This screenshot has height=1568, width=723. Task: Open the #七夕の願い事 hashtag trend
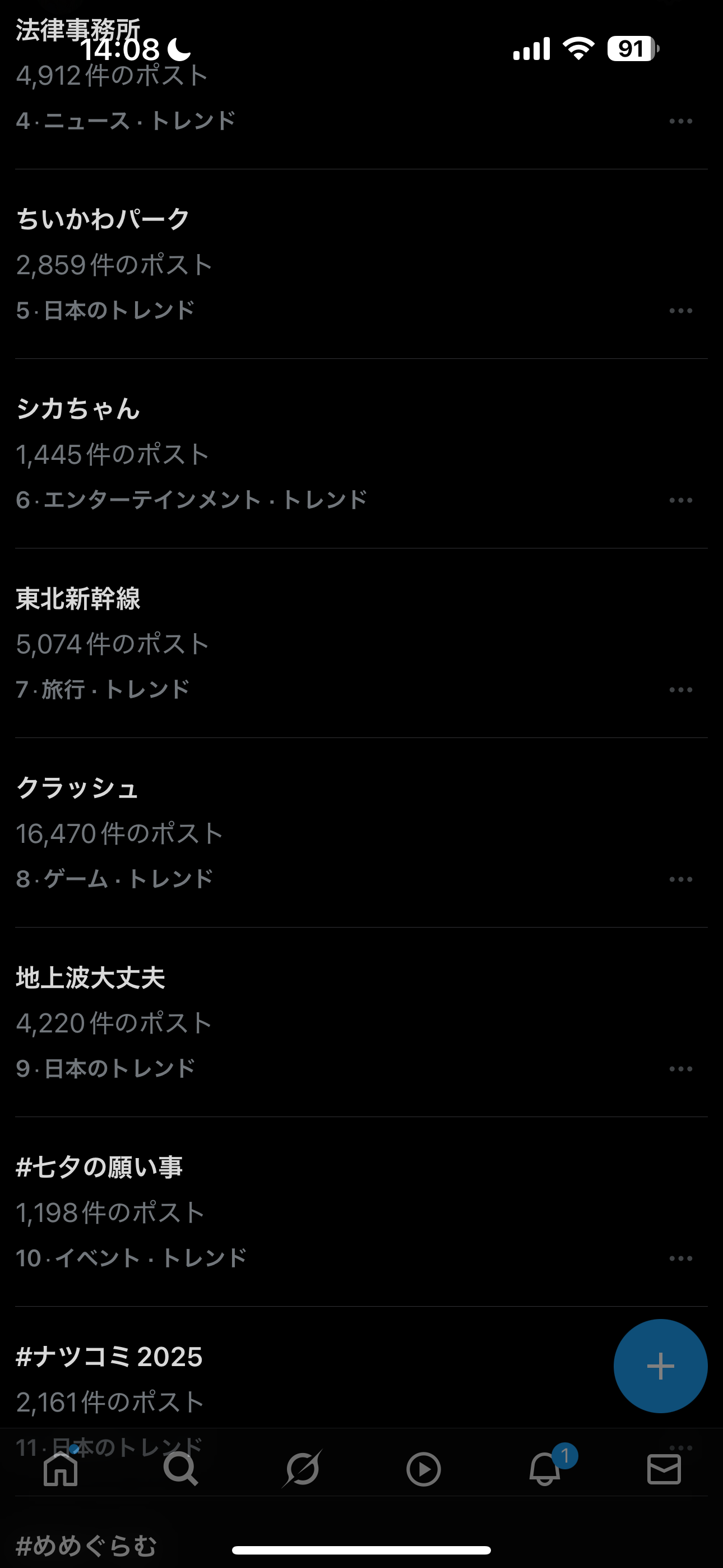(361, 1212)
